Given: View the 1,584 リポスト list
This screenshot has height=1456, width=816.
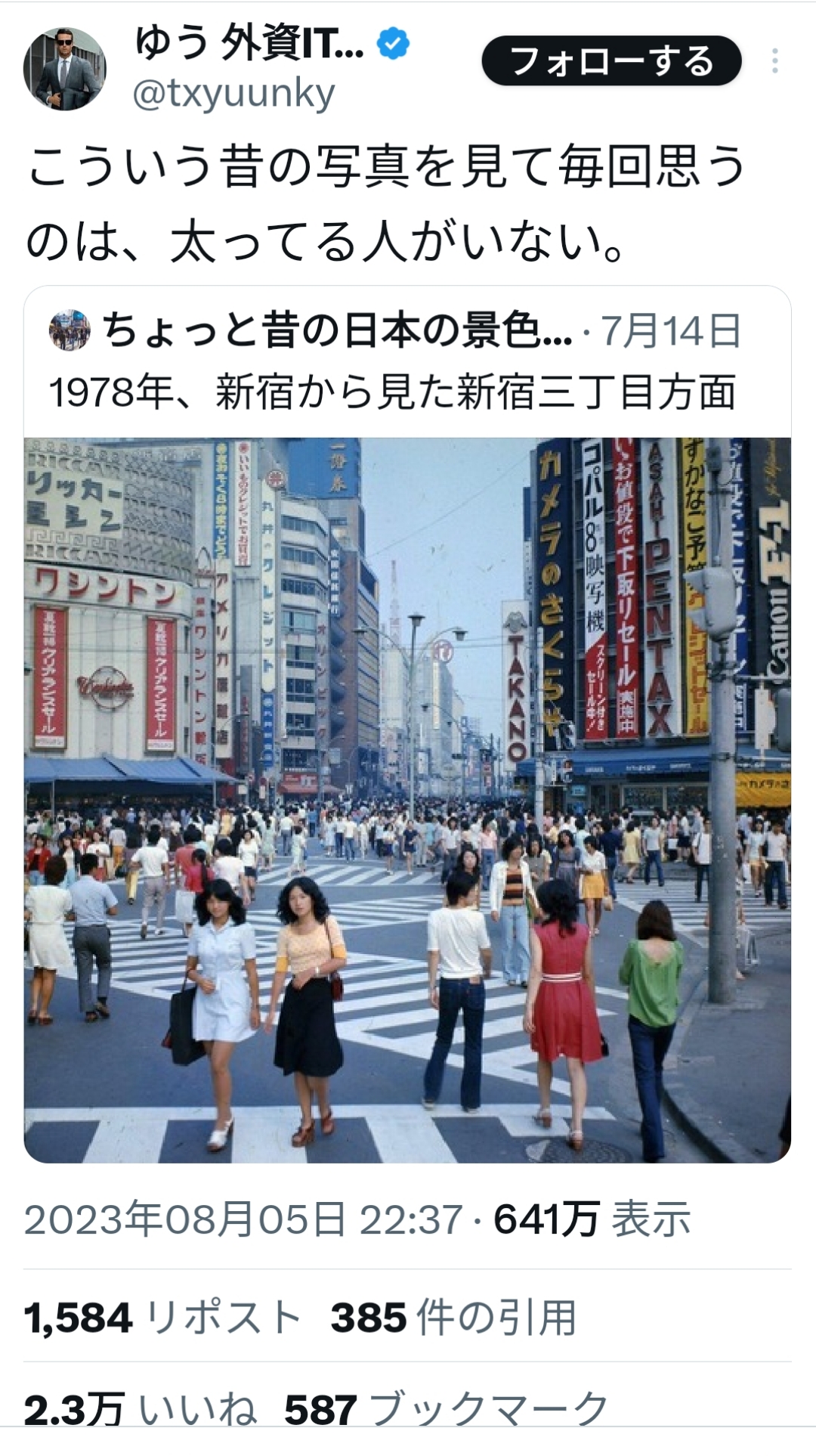Looking at the screenshot, I should coord(162,1318).
